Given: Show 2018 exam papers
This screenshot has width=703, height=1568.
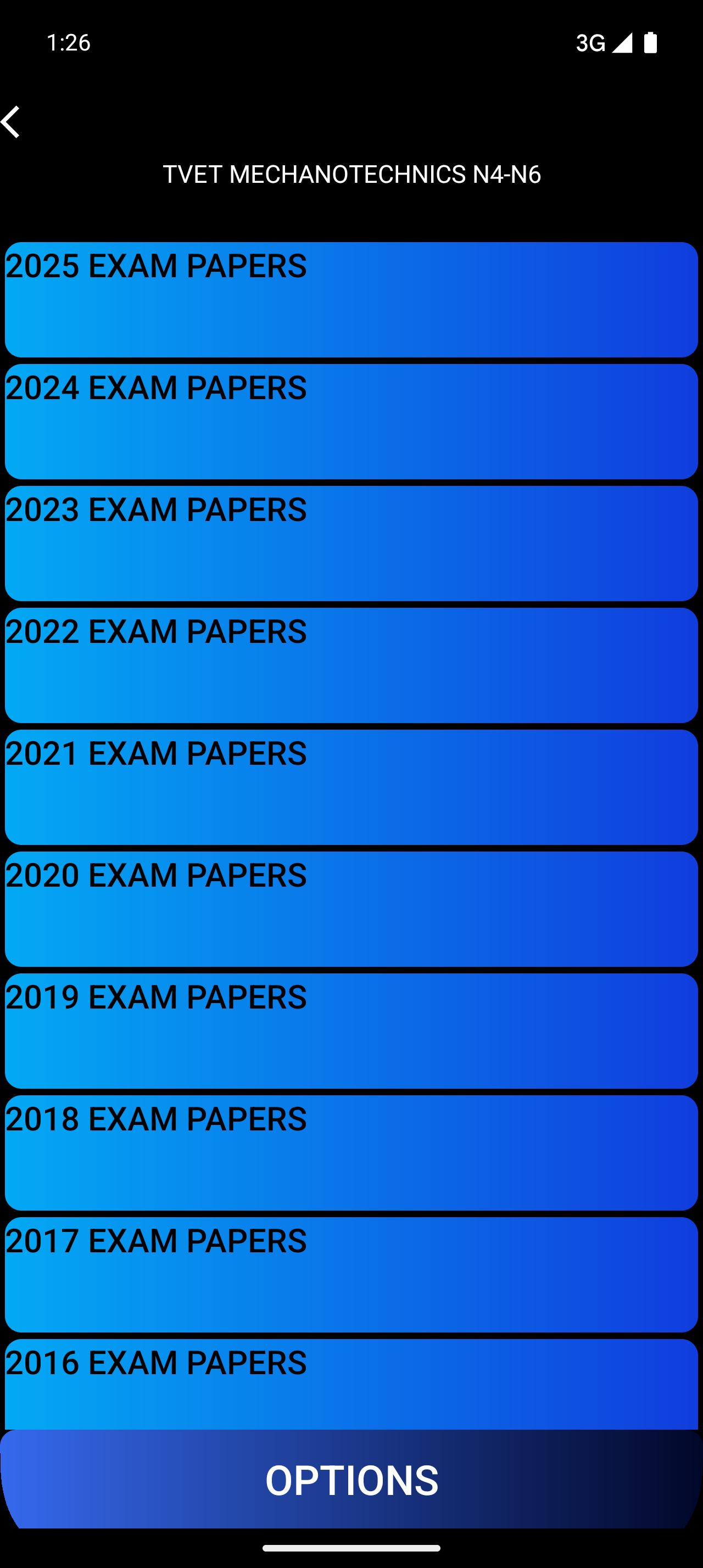Looking at the screenshot, I should pos(351,1152).
